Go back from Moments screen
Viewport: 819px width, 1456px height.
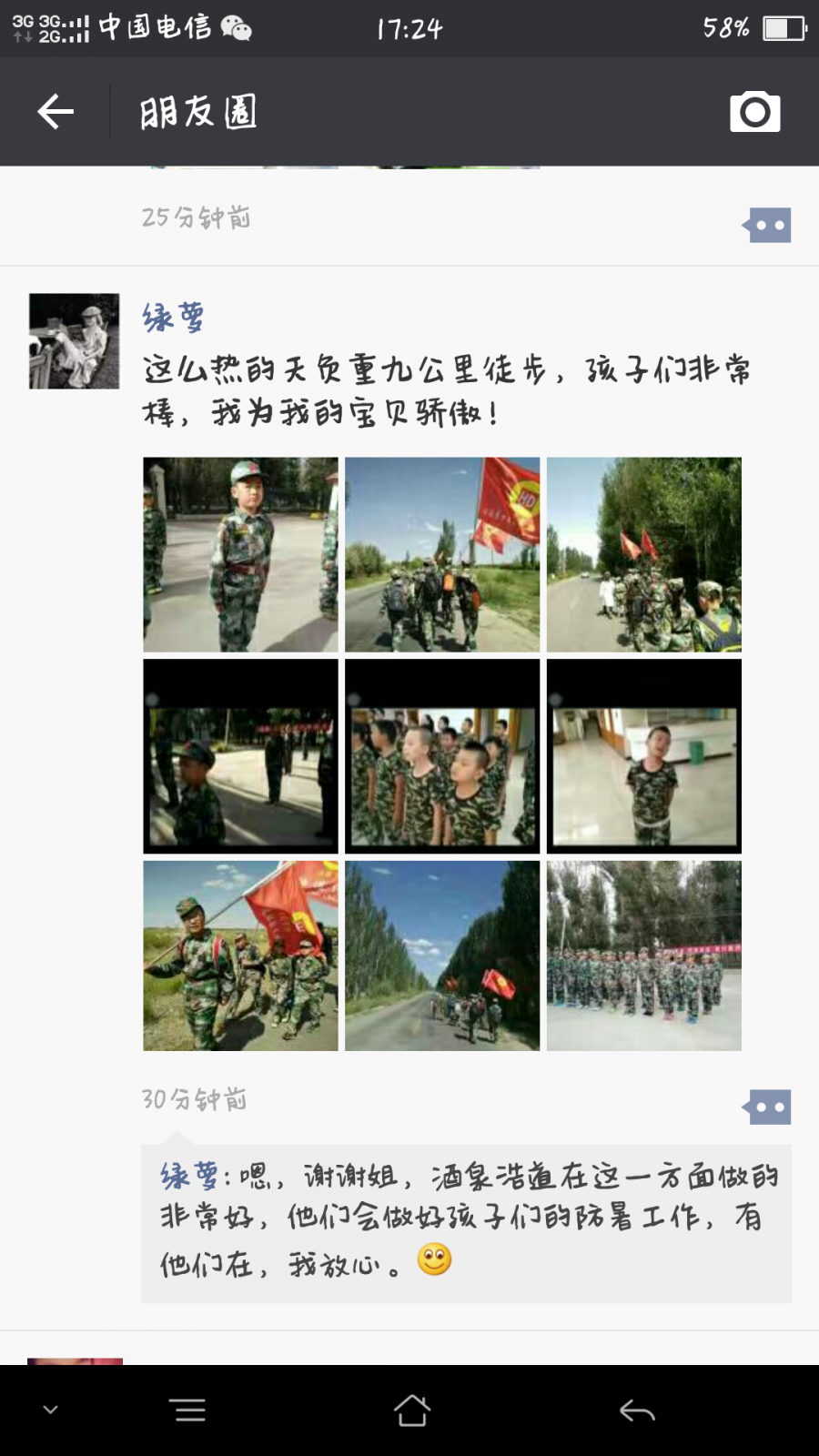coord(56,112)
